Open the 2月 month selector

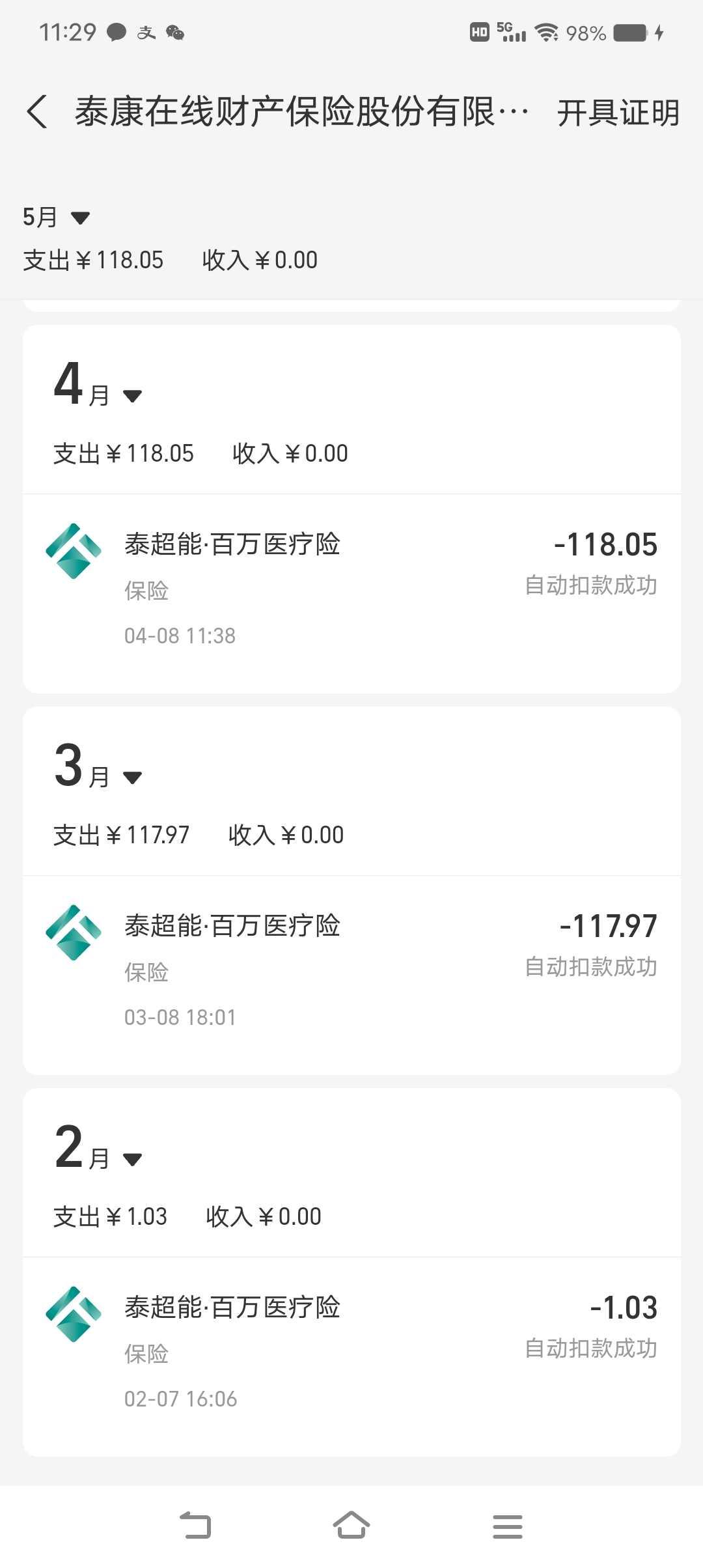coord(98,1148)
